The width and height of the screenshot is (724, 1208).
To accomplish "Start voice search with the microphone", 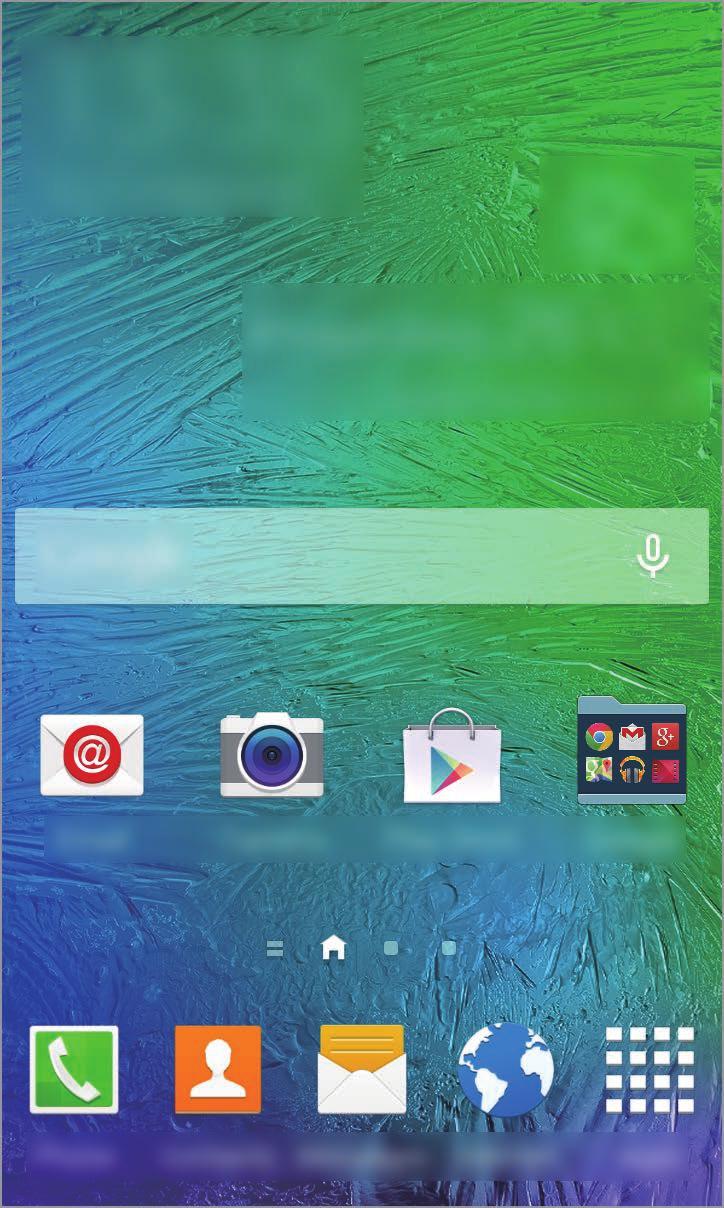I will point(653,556).
